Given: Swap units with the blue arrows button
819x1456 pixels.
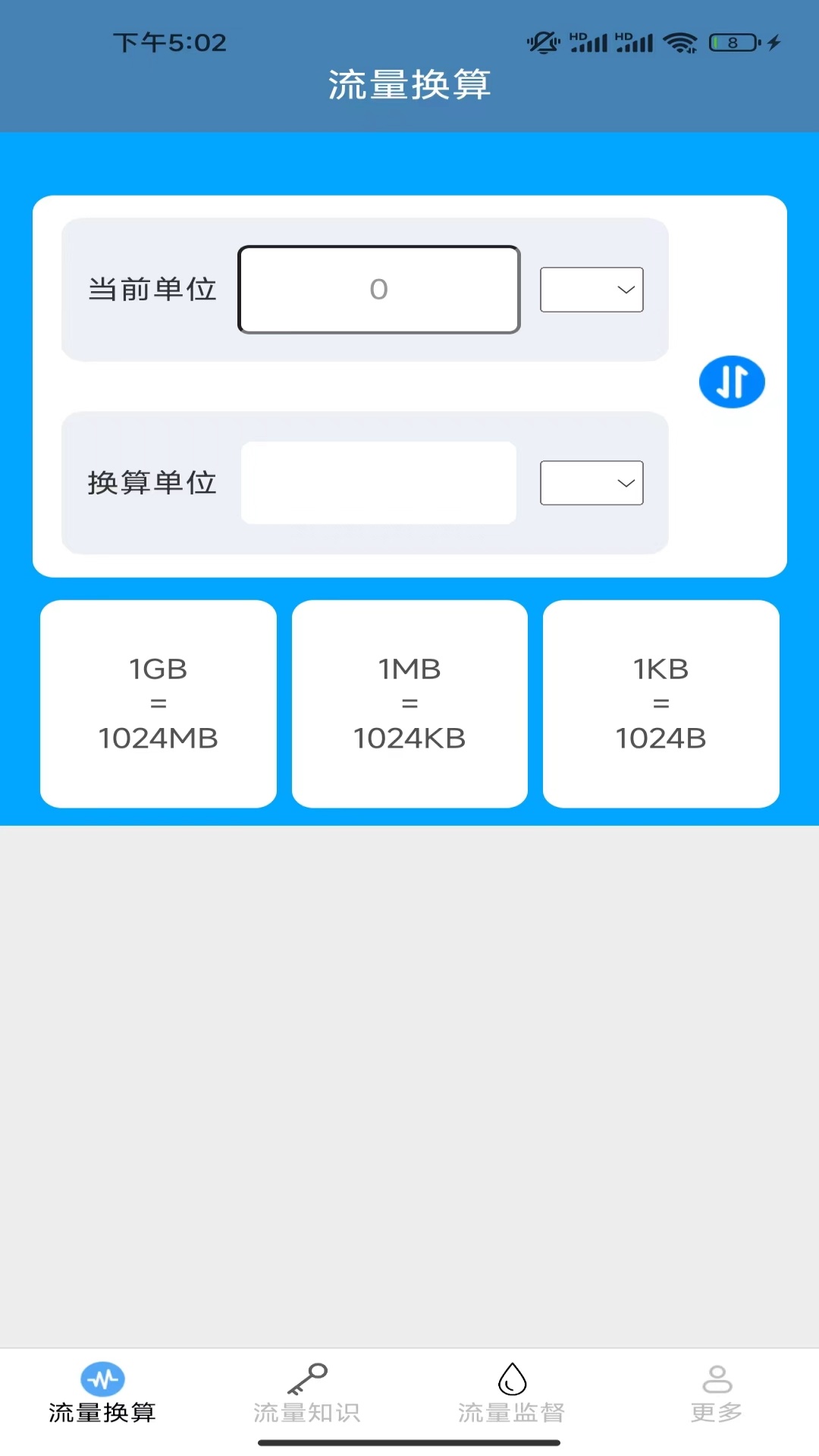Looking at the screenshot, I should (732, 381).
